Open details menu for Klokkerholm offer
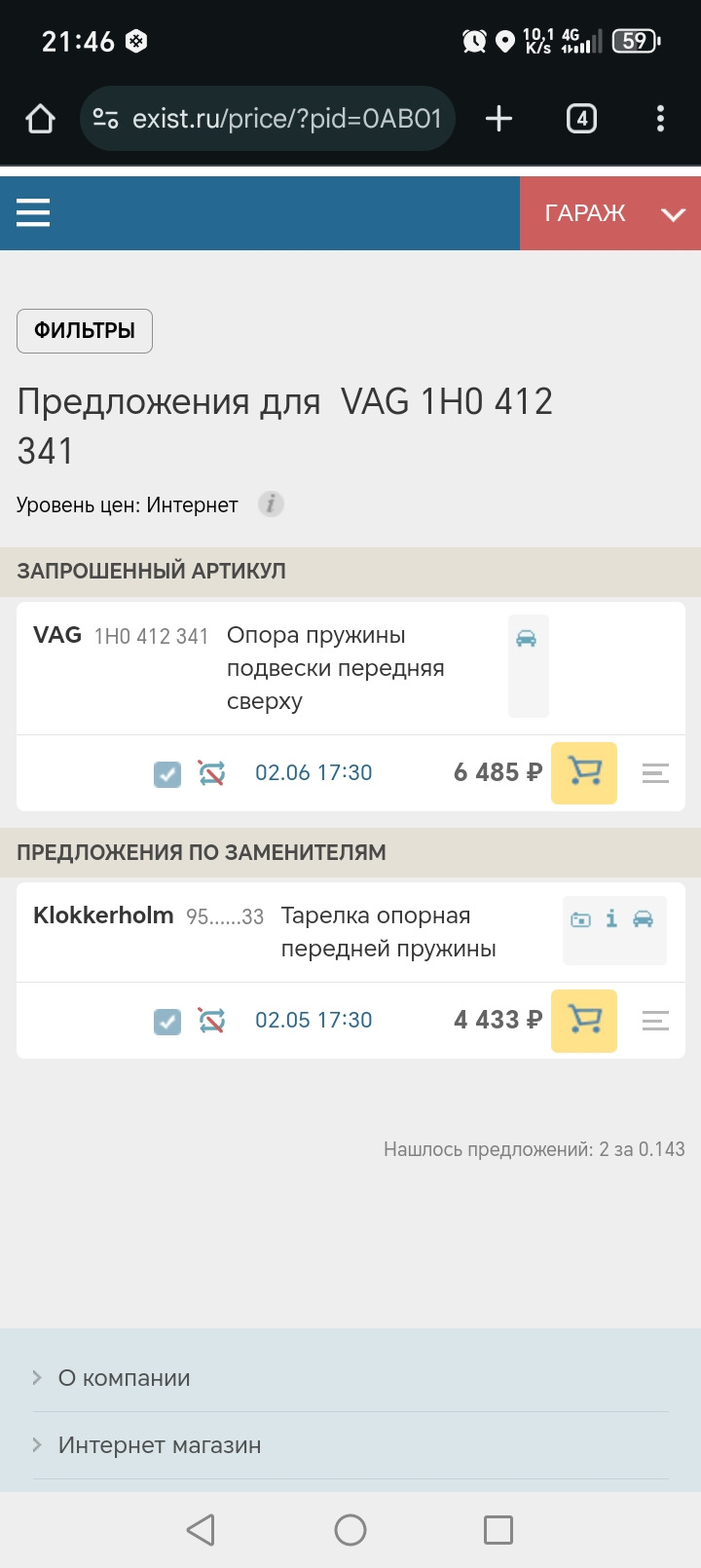Viewport: 701px width, 1568px height. point(655,1021)
